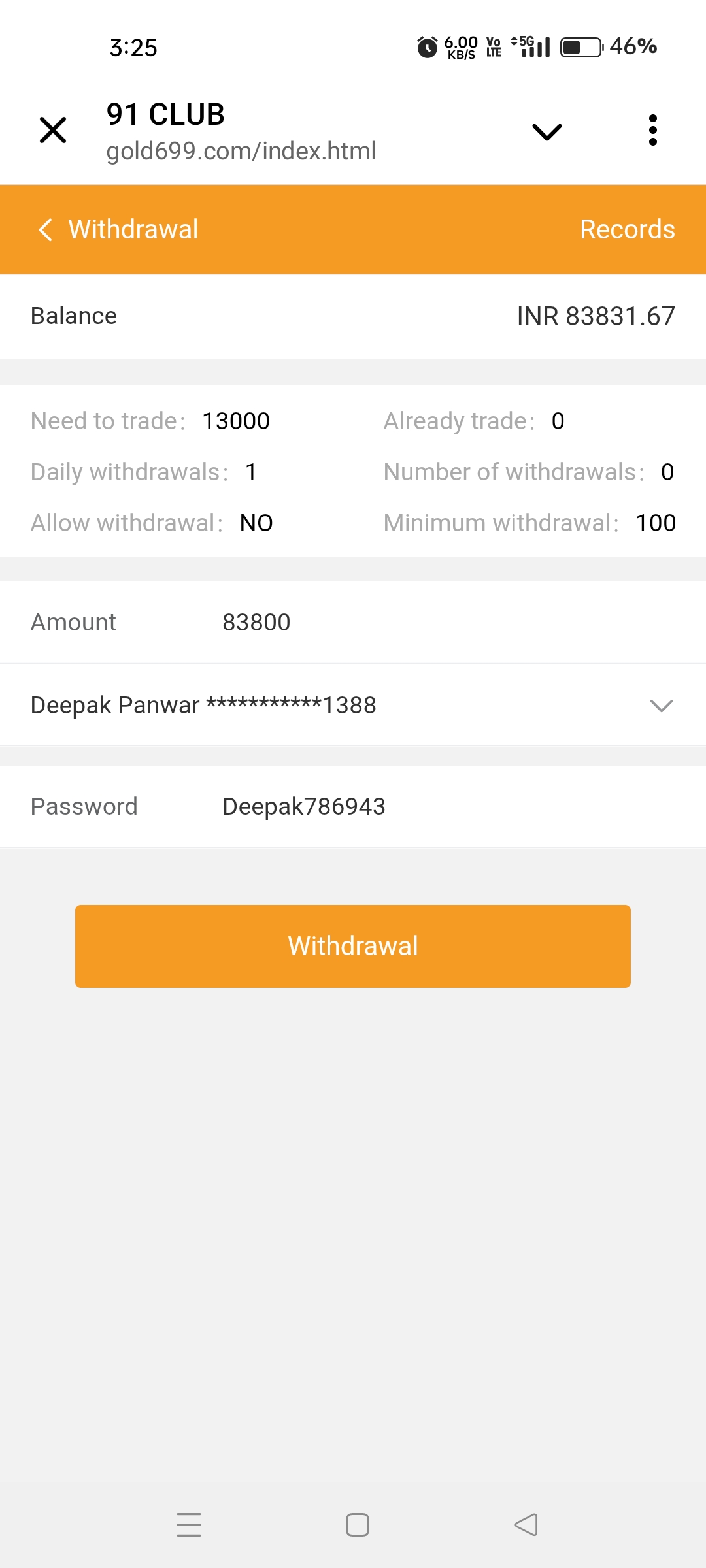The height and width of the screenshot is (1568, 706).
Task: Go to the system home screen
Action: (357, 1525)
